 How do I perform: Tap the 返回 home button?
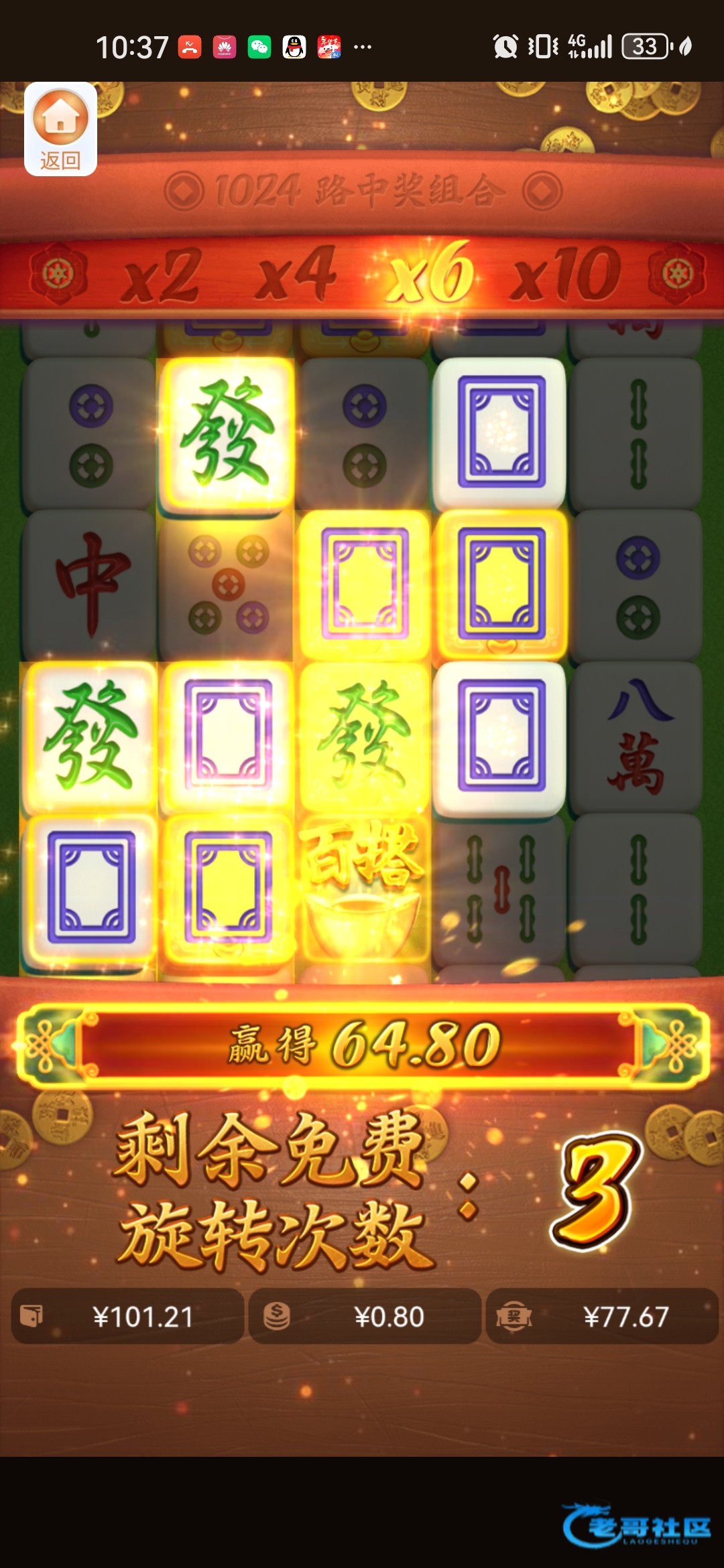click(60, 129)
